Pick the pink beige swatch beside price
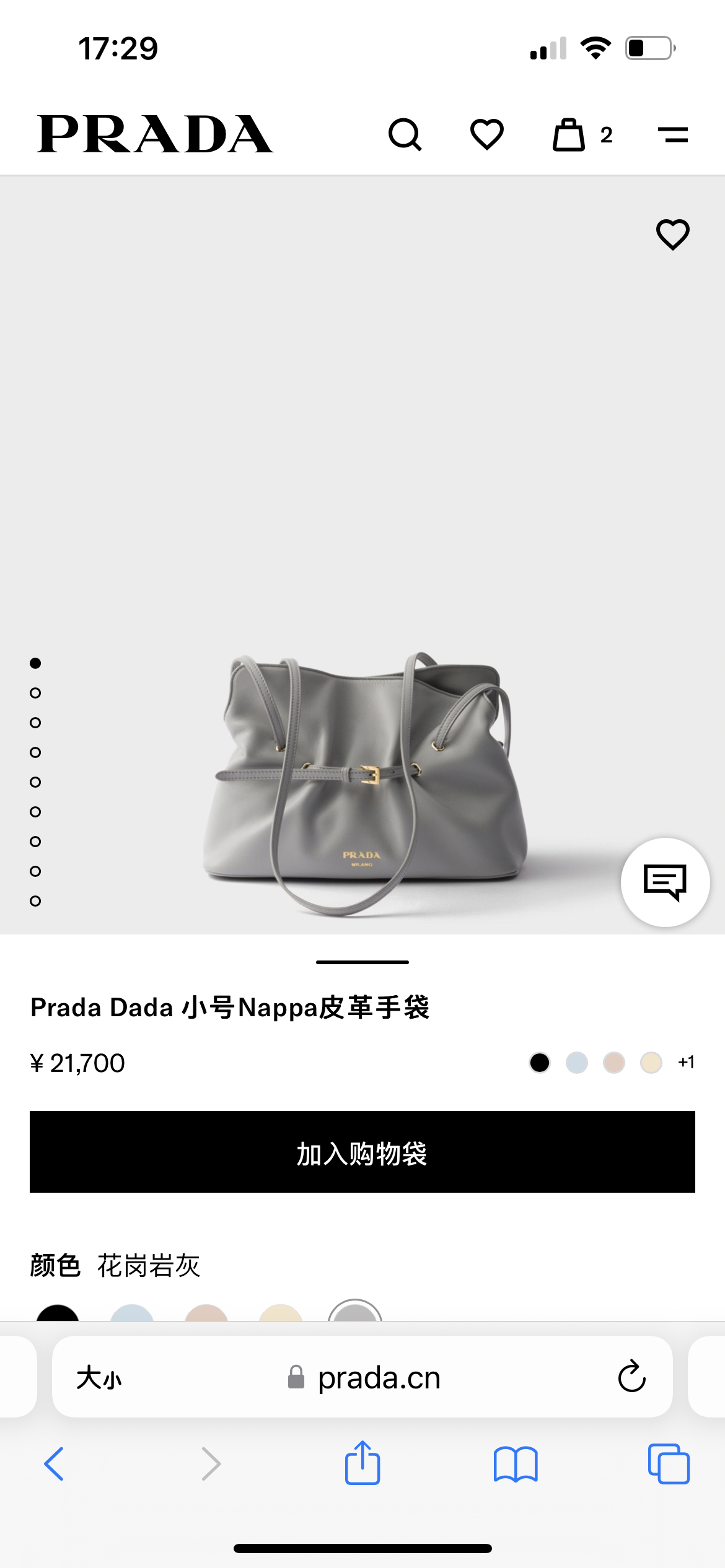This screenshot has width=725, height=1568. pyautogui.click(x=614, y=1063)
